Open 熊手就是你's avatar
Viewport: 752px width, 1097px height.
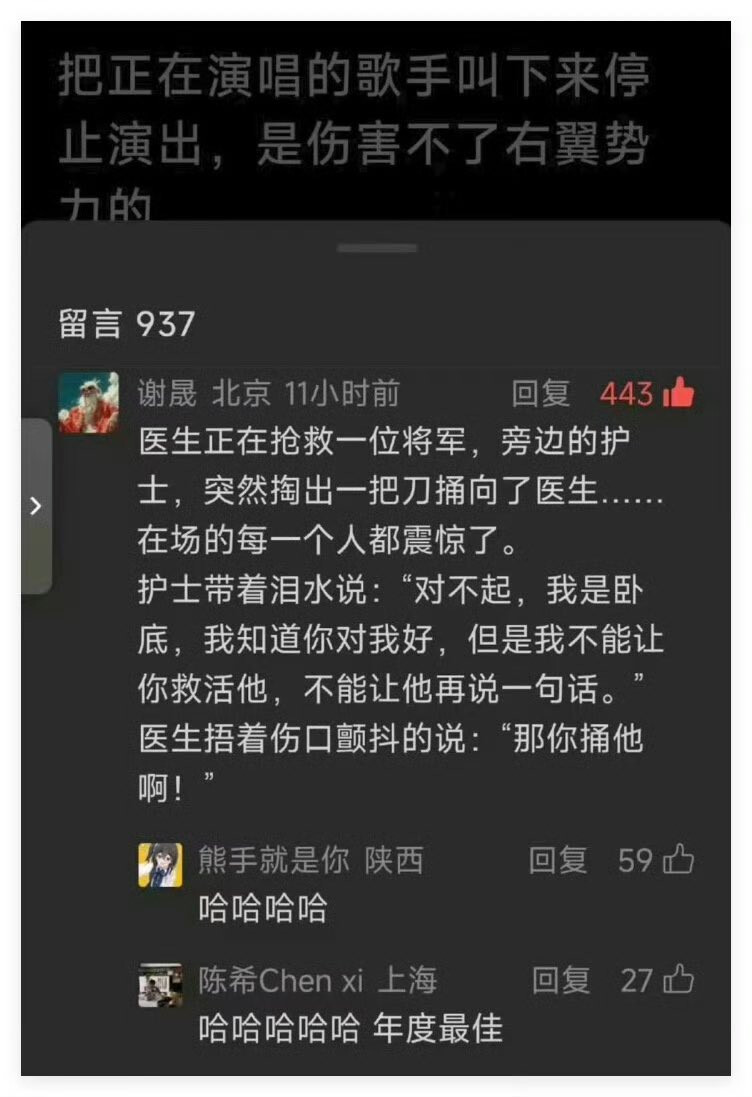(160, 864)
